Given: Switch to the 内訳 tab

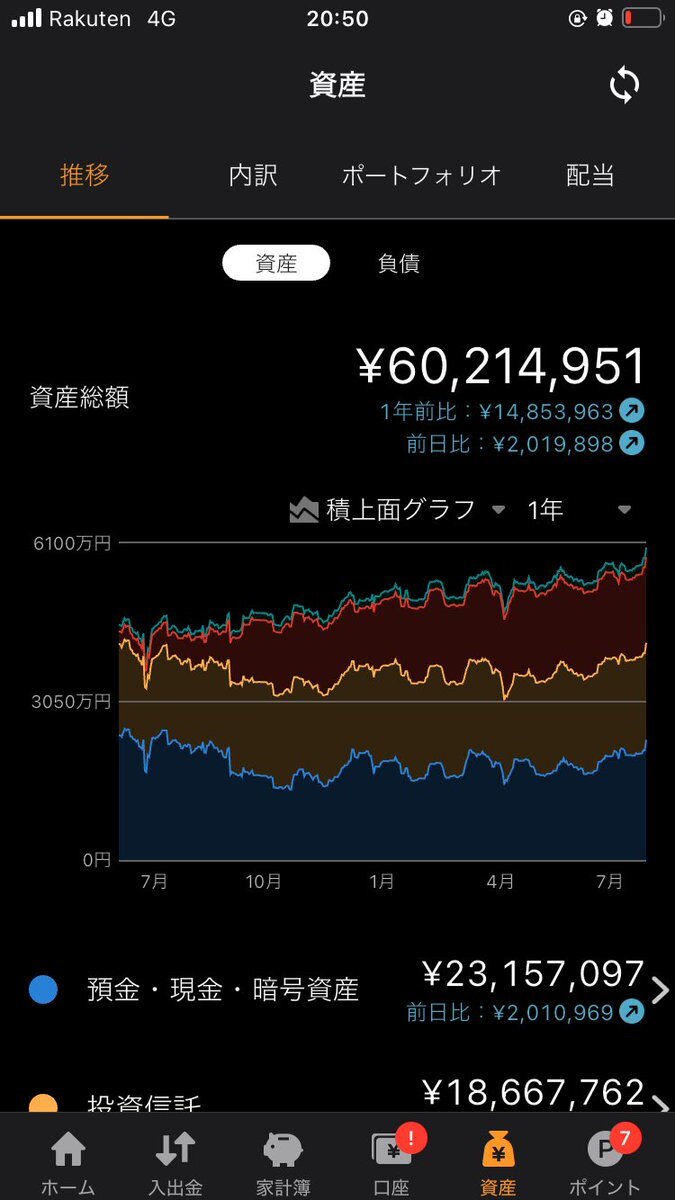Looking at the screenshot, I should [253, 176].
